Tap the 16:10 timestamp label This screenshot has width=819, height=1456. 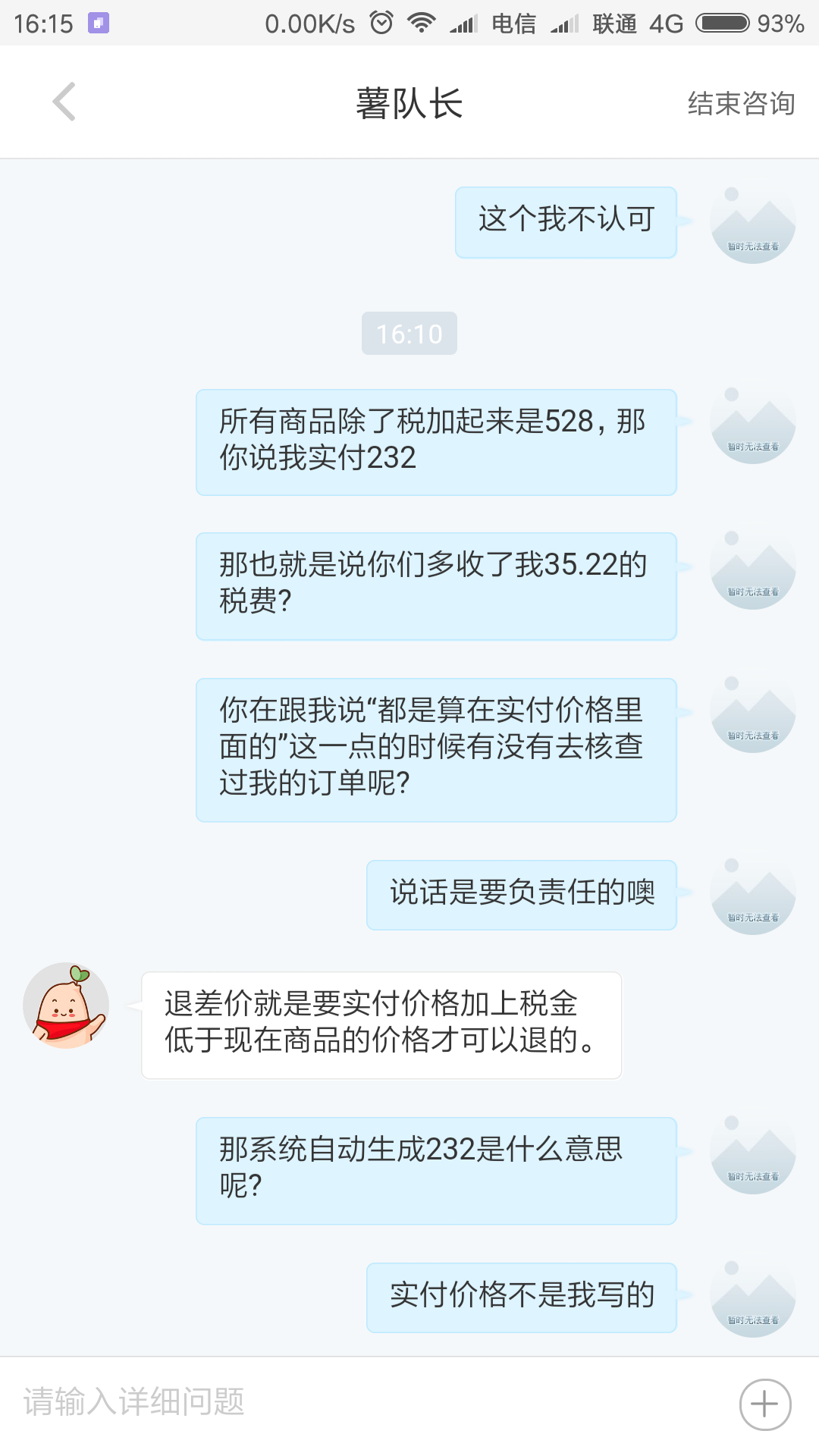coord(409,332)
